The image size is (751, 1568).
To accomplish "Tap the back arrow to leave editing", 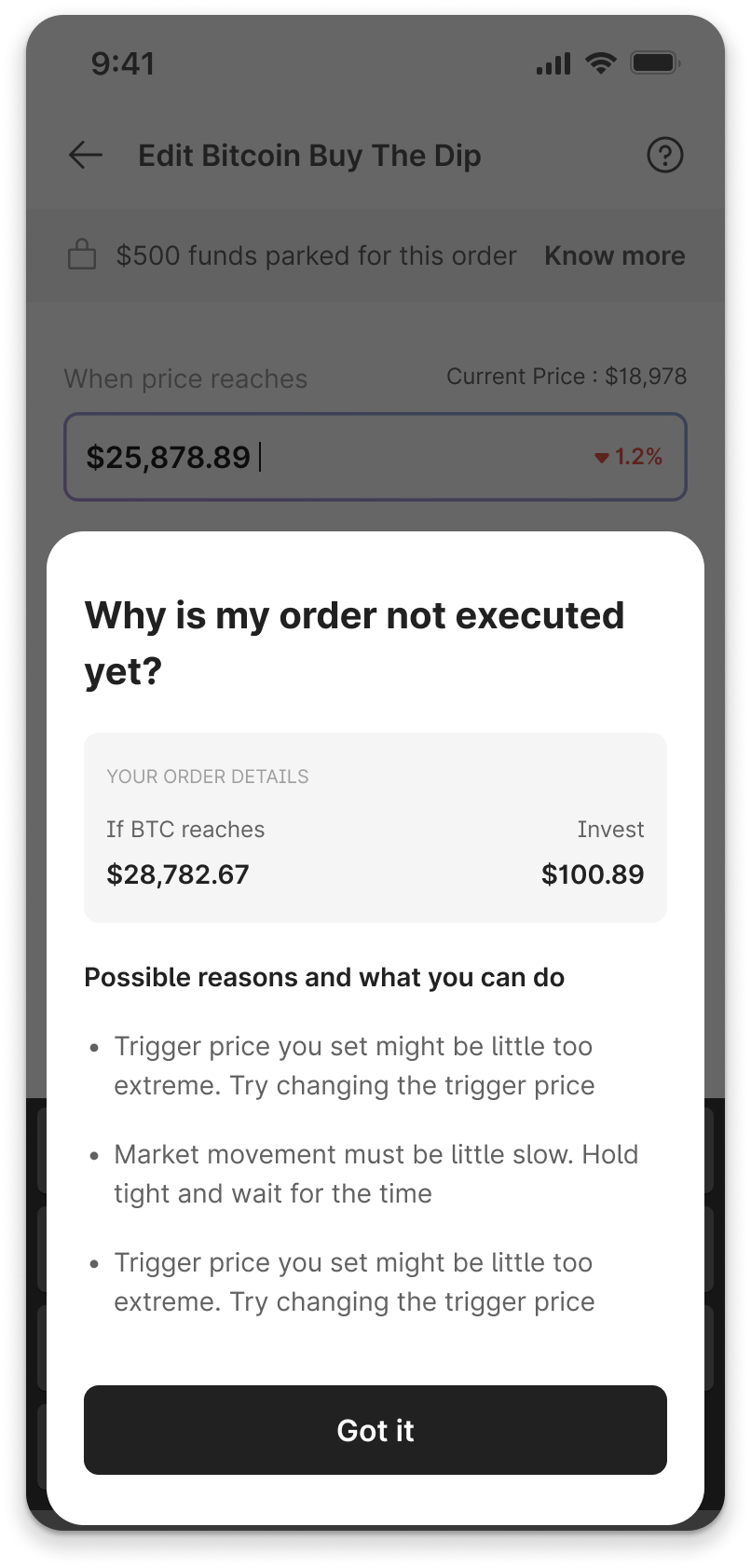I will point(84,156).
